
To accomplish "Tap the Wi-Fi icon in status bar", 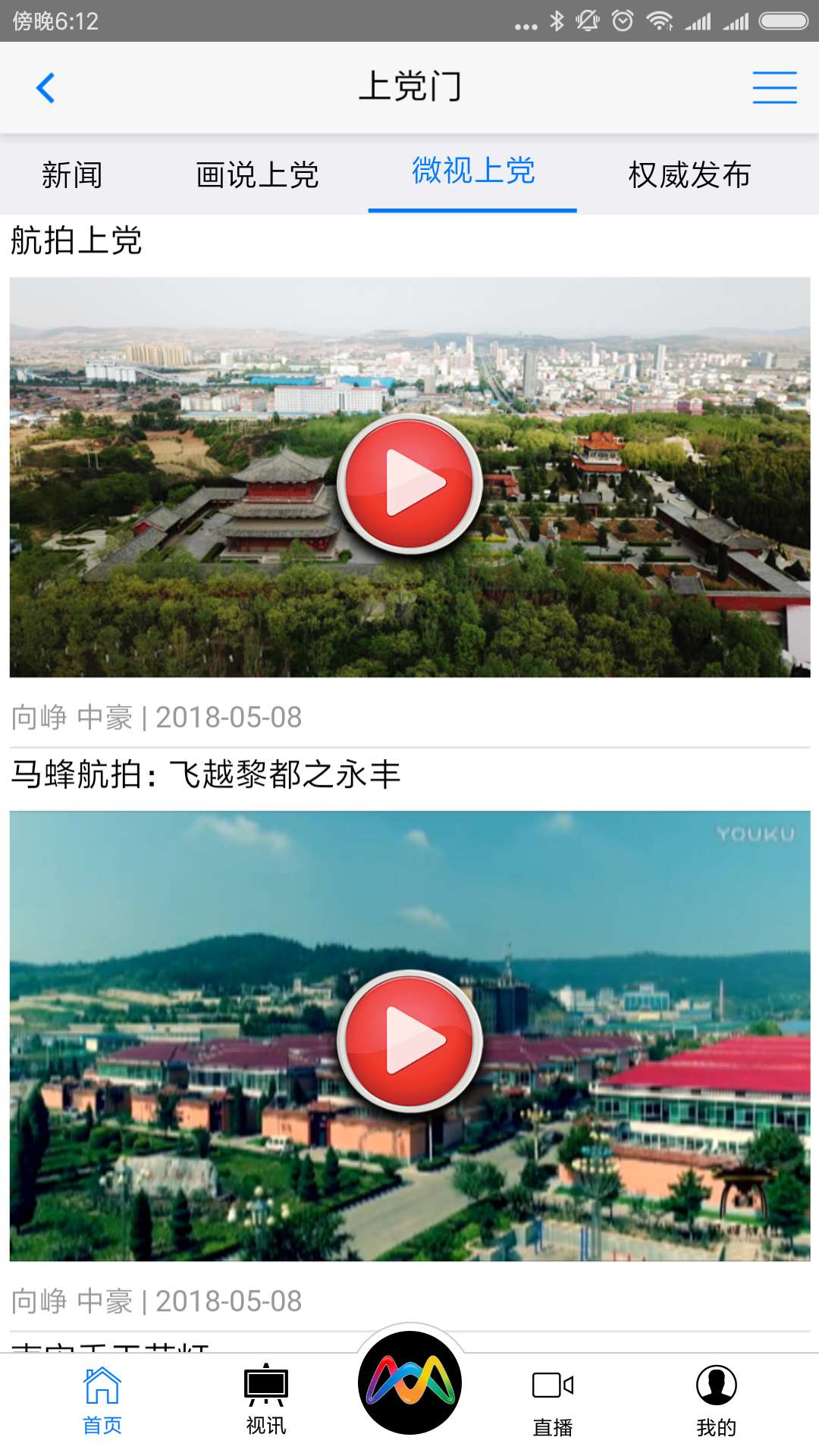I will (659, 20).
